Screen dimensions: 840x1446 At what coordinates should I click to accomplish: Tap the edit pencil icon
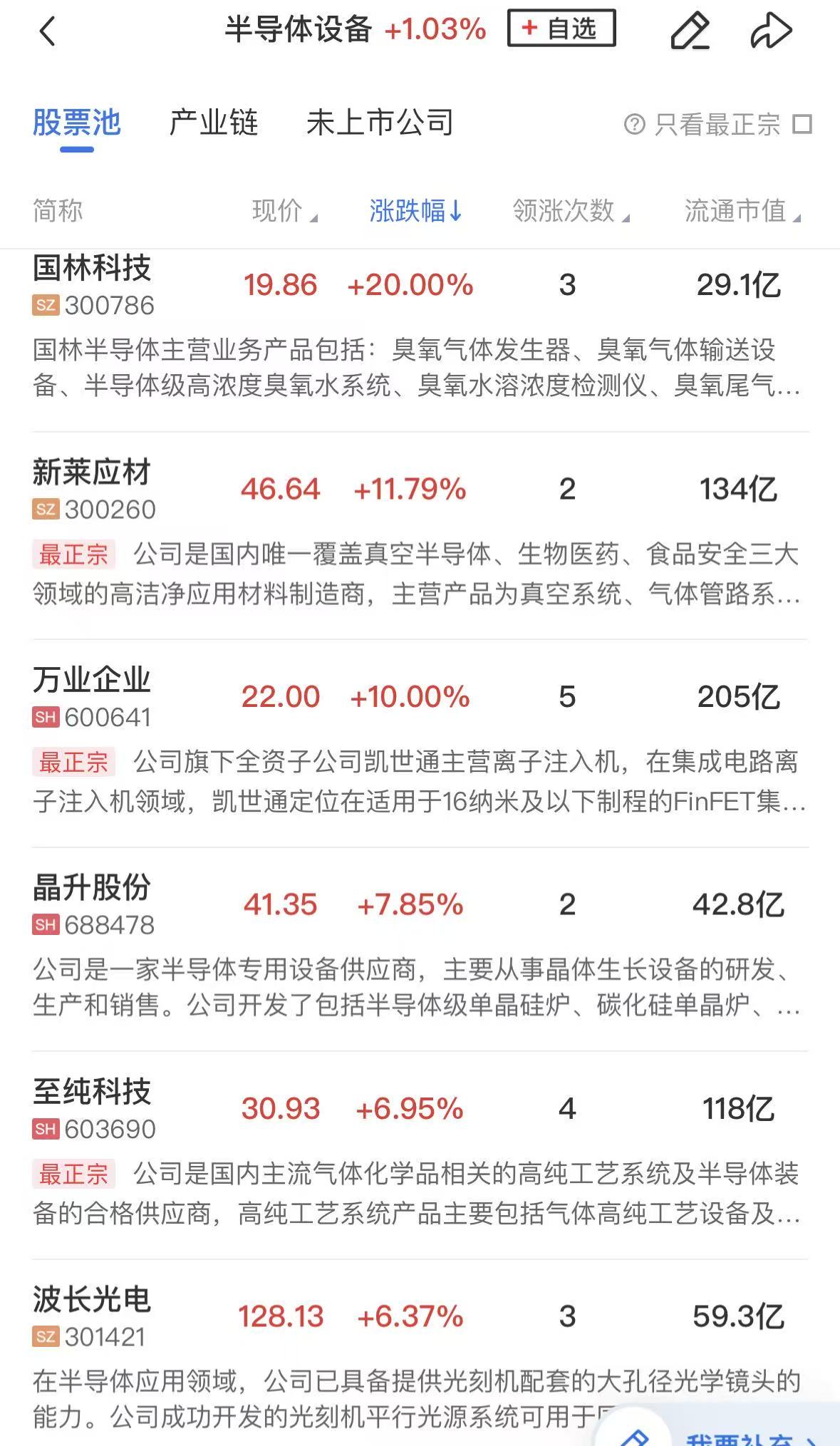click(690, 31)
